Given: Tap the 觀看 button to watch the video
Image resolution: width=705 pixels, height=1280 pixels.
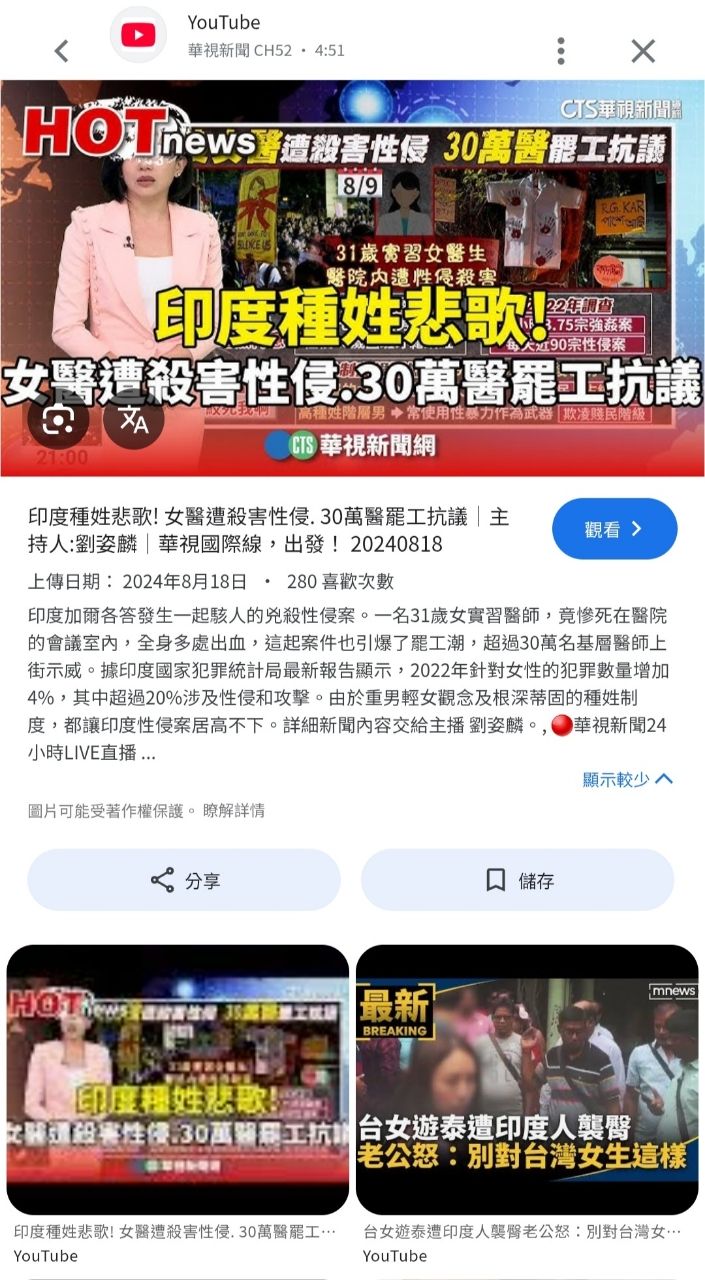Looking at the screenshot, I should (x=614, y=529).
